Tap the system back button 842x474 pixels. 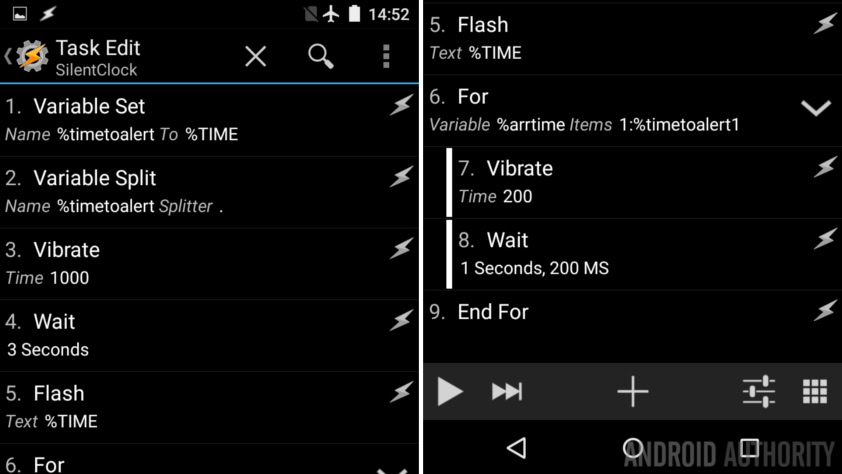pos(516,448)
